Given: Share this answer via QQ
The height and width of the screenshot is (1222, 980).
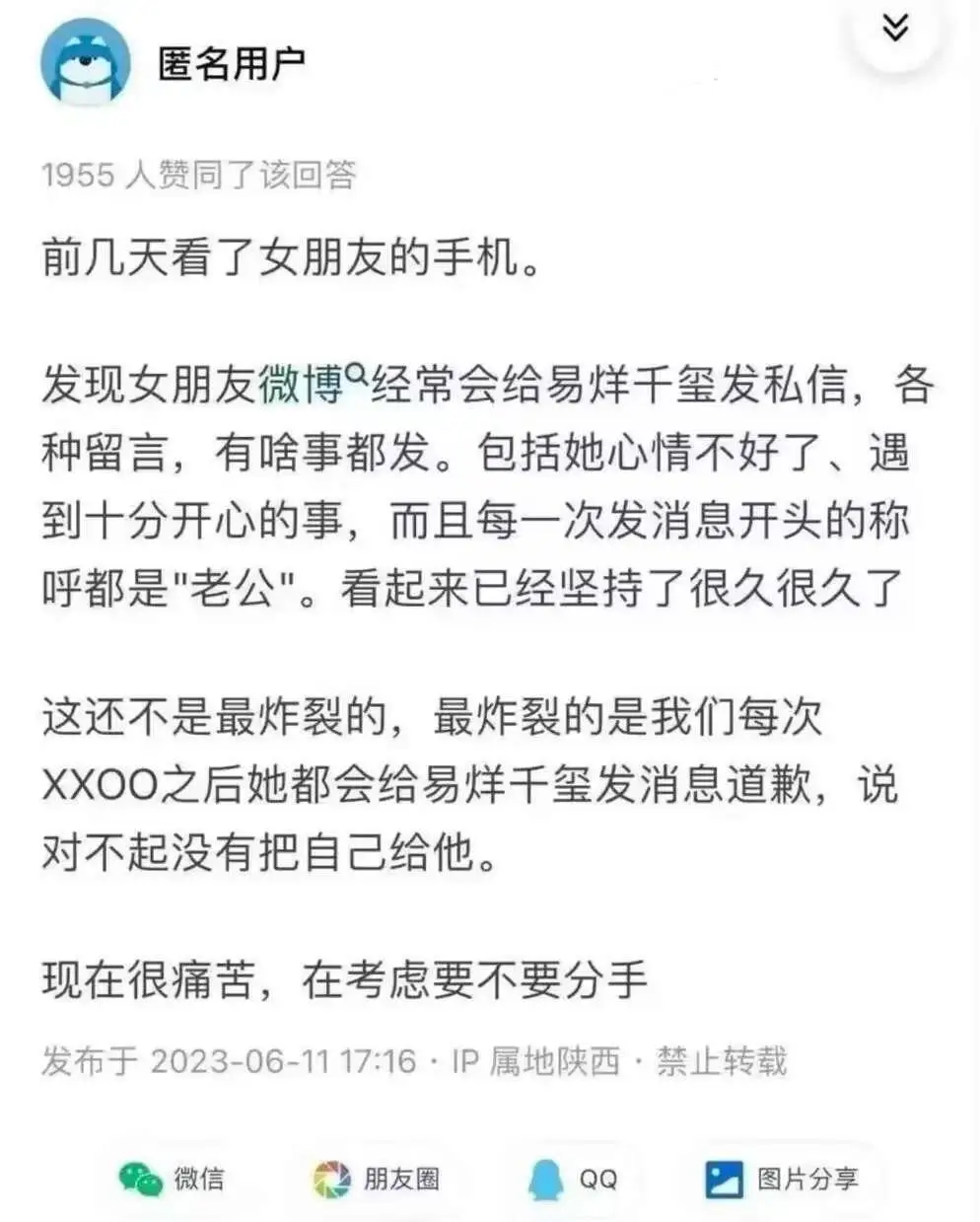Looking at the screenshot, I should tap(574, 1179).
